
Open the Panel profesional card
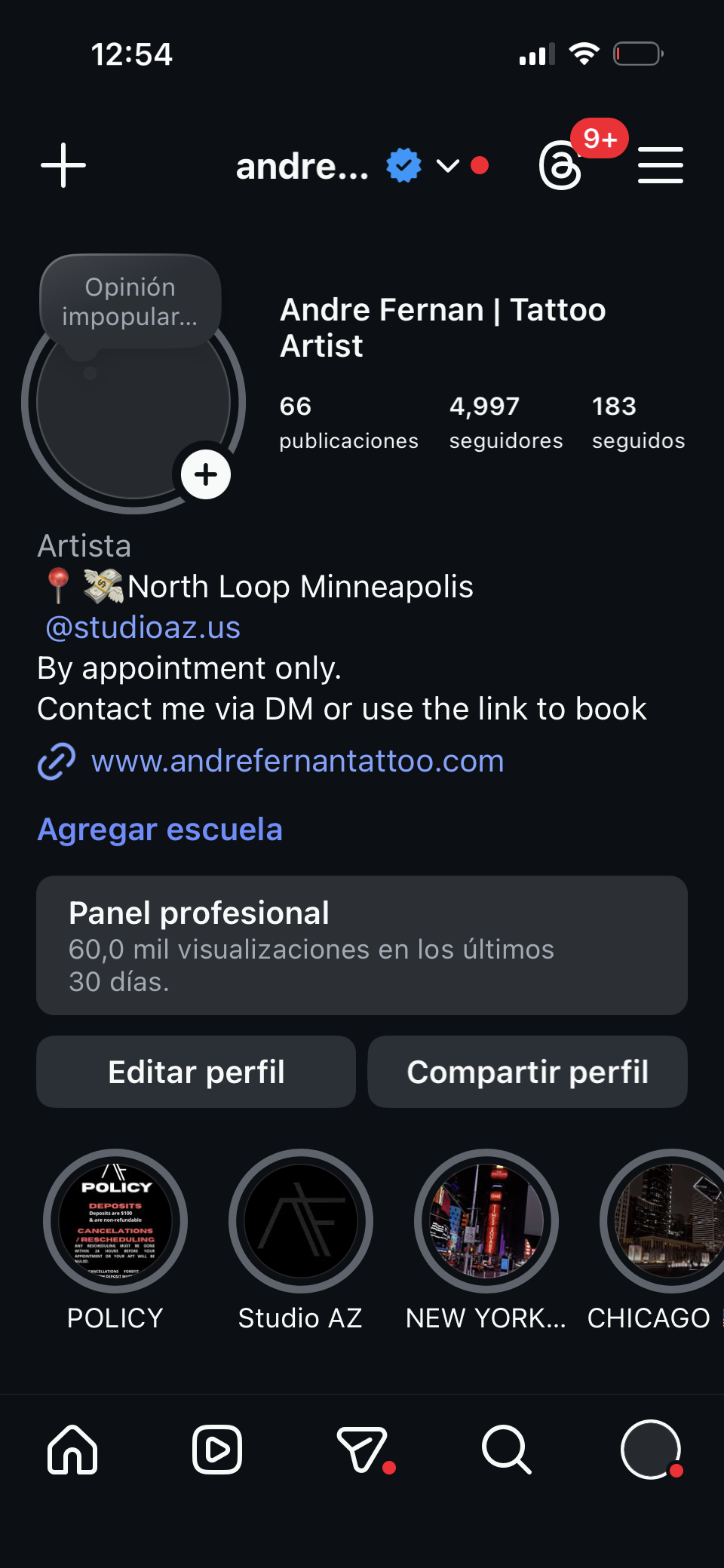click(362, 945)
